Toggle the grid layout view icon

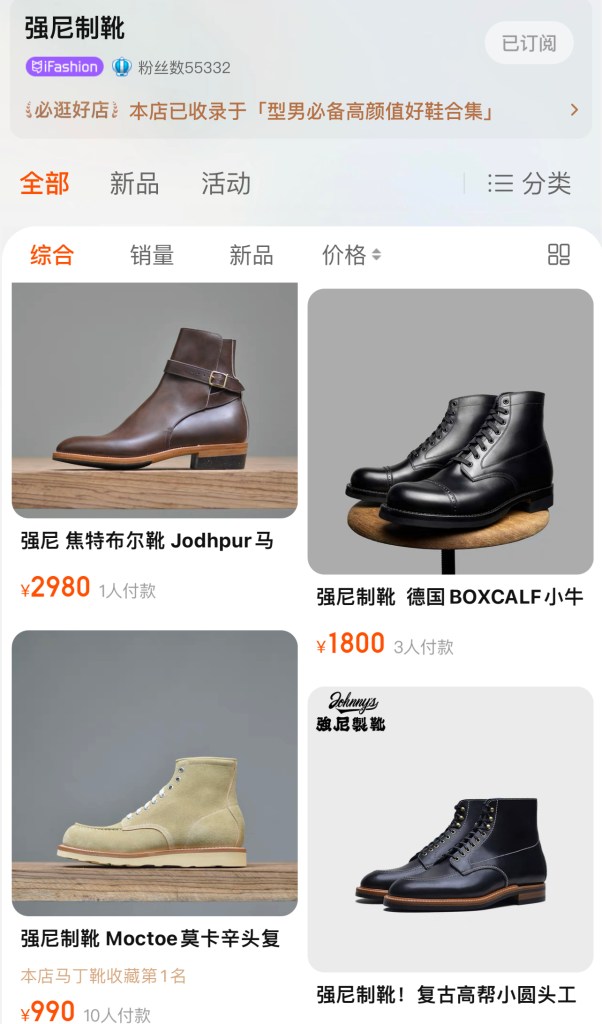[x=559, y=254]
